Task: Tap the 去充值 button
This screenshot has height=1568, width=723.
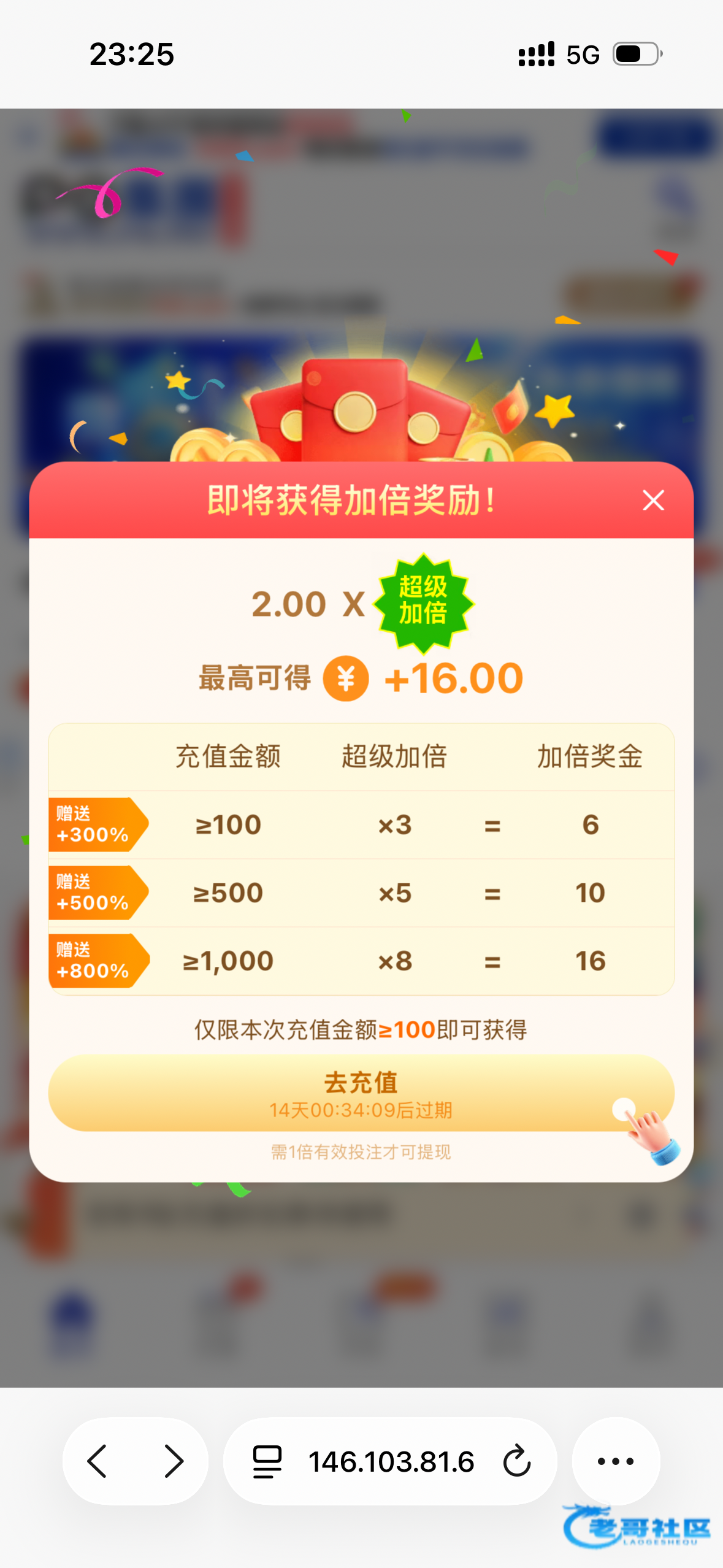Action: [x=361, y=1093]
